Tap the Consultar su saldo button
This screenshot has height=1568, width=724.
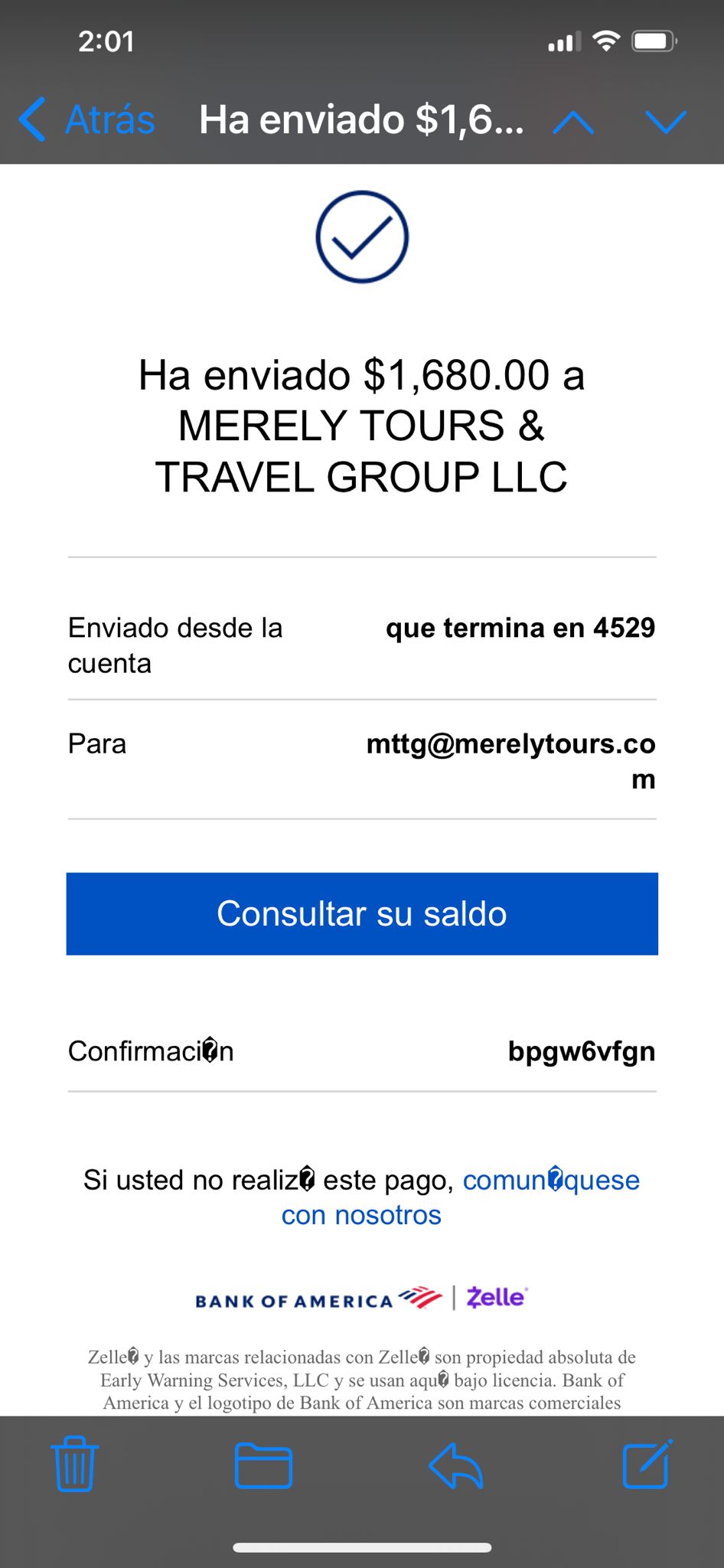tap(362, 913)
